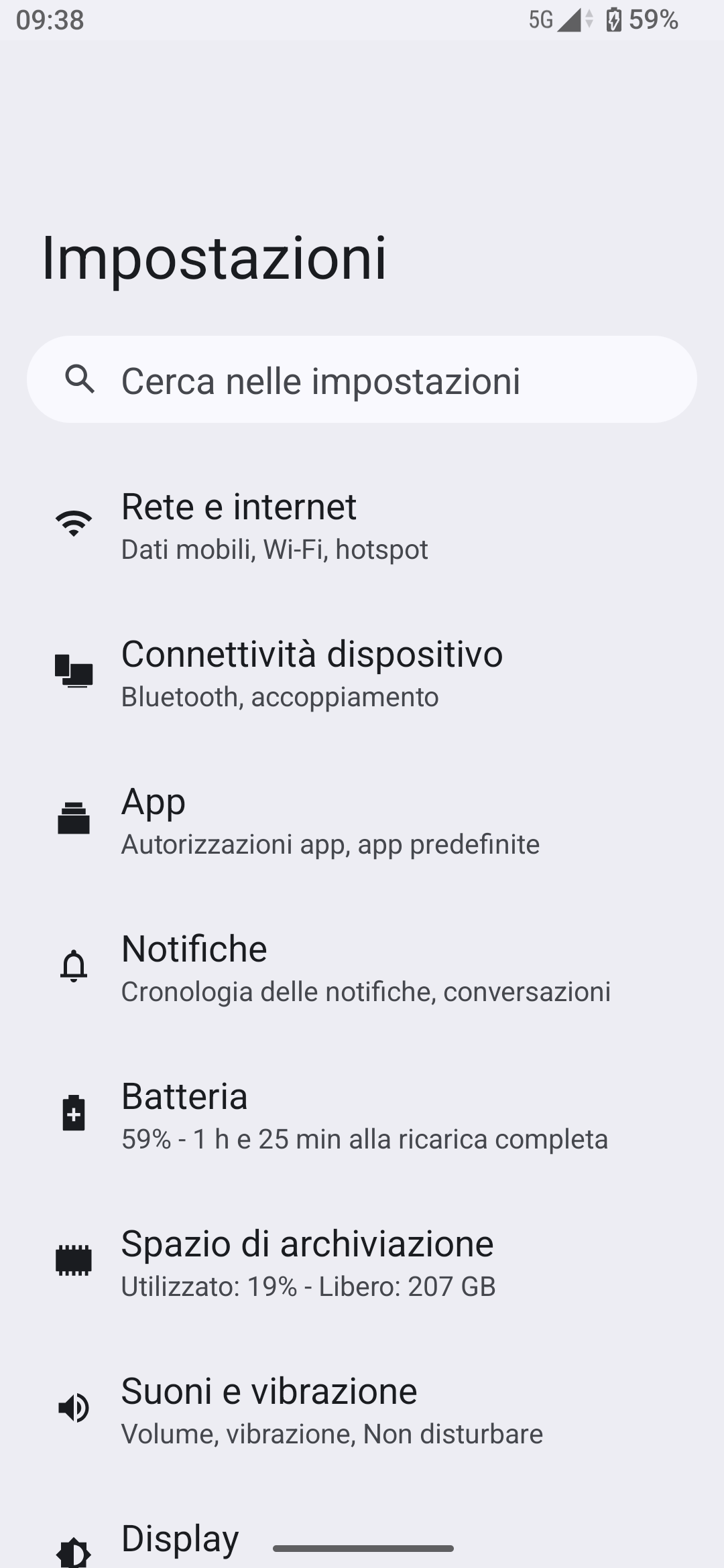Viewport: 724px width, 1568px height.
Task: Tap the Cerca nelle impostazioni search box
Action: pyautogui.click(x=362, y=380)
